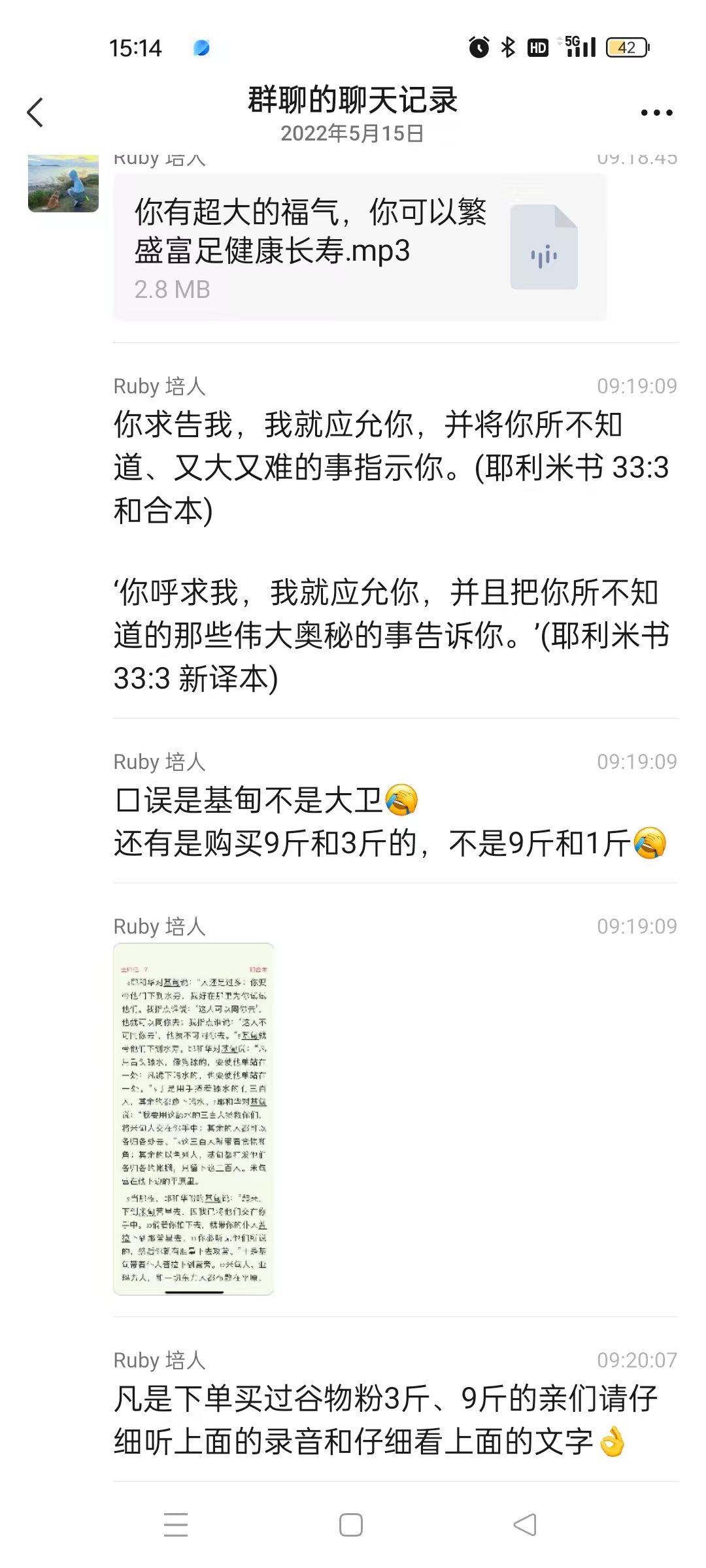Tap sender name Ruby 培人 above the correction message
706x1568 pixels.
tap(159, 762)
